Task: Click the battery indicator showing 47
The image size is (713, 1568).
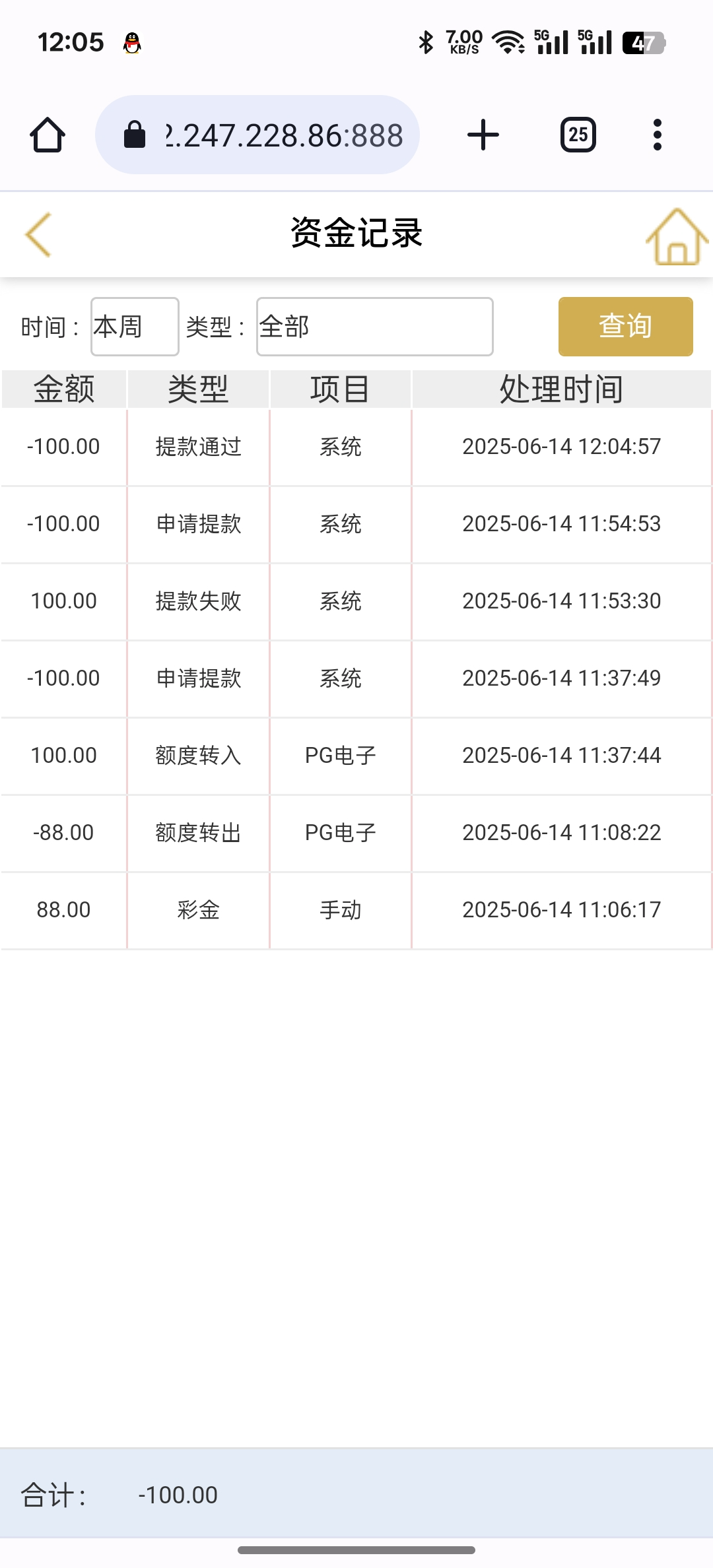Action: (644, 41)
